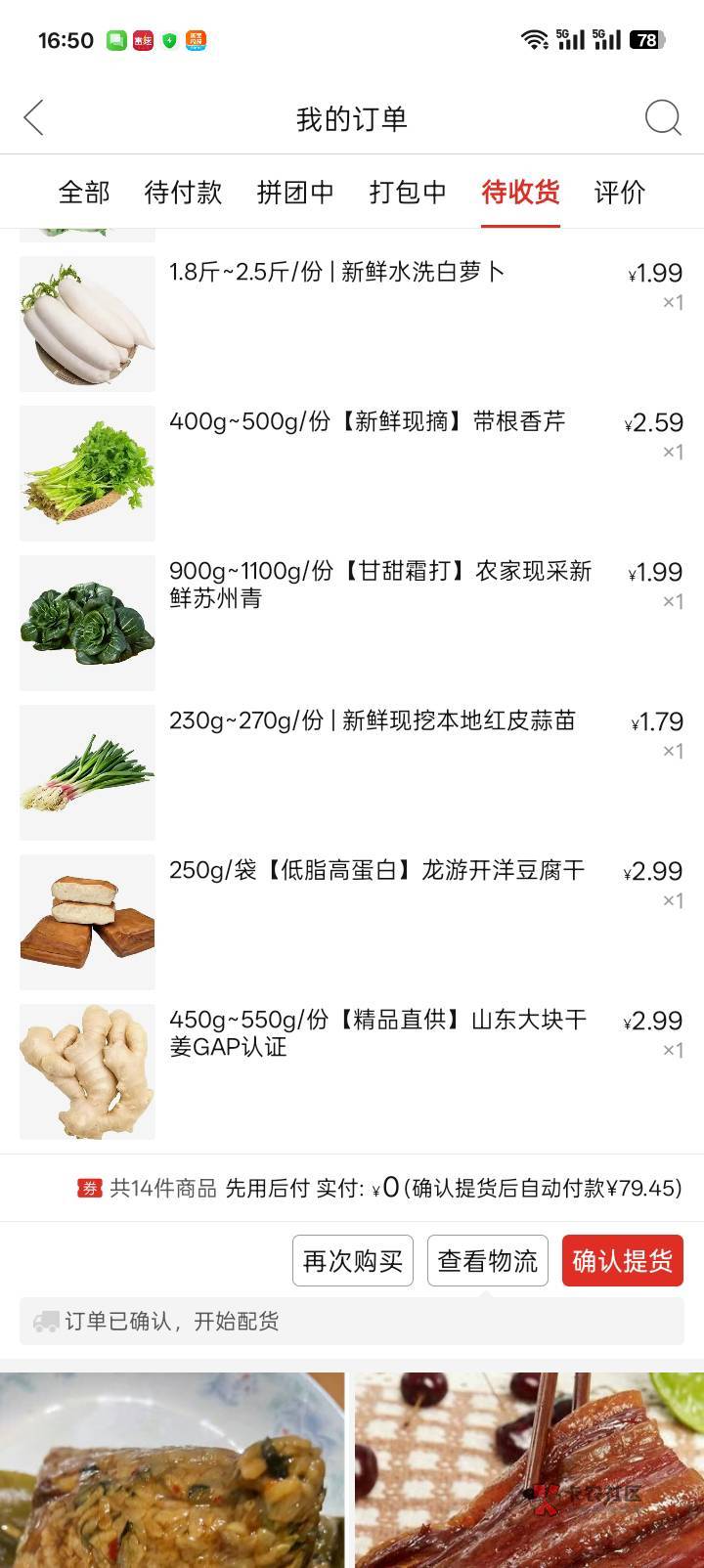Switch to the 评价 tab
This screenshot has width=704, height=1568.
pos(620,193)
